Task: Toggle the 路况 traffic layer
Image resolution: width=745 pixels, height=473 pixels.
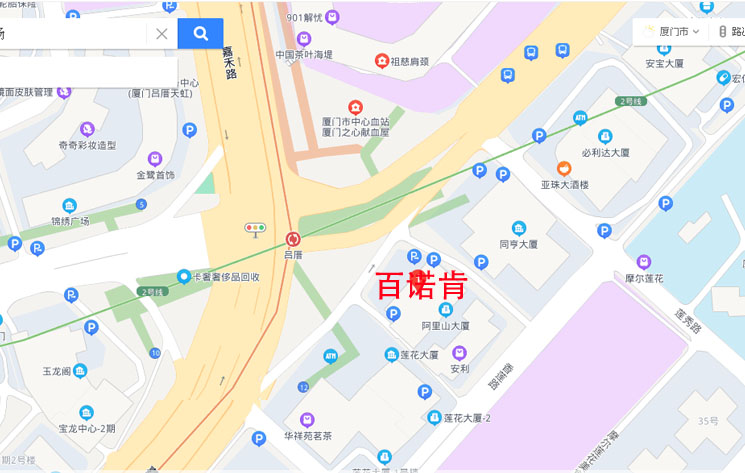Action: [x=730, y=31]
